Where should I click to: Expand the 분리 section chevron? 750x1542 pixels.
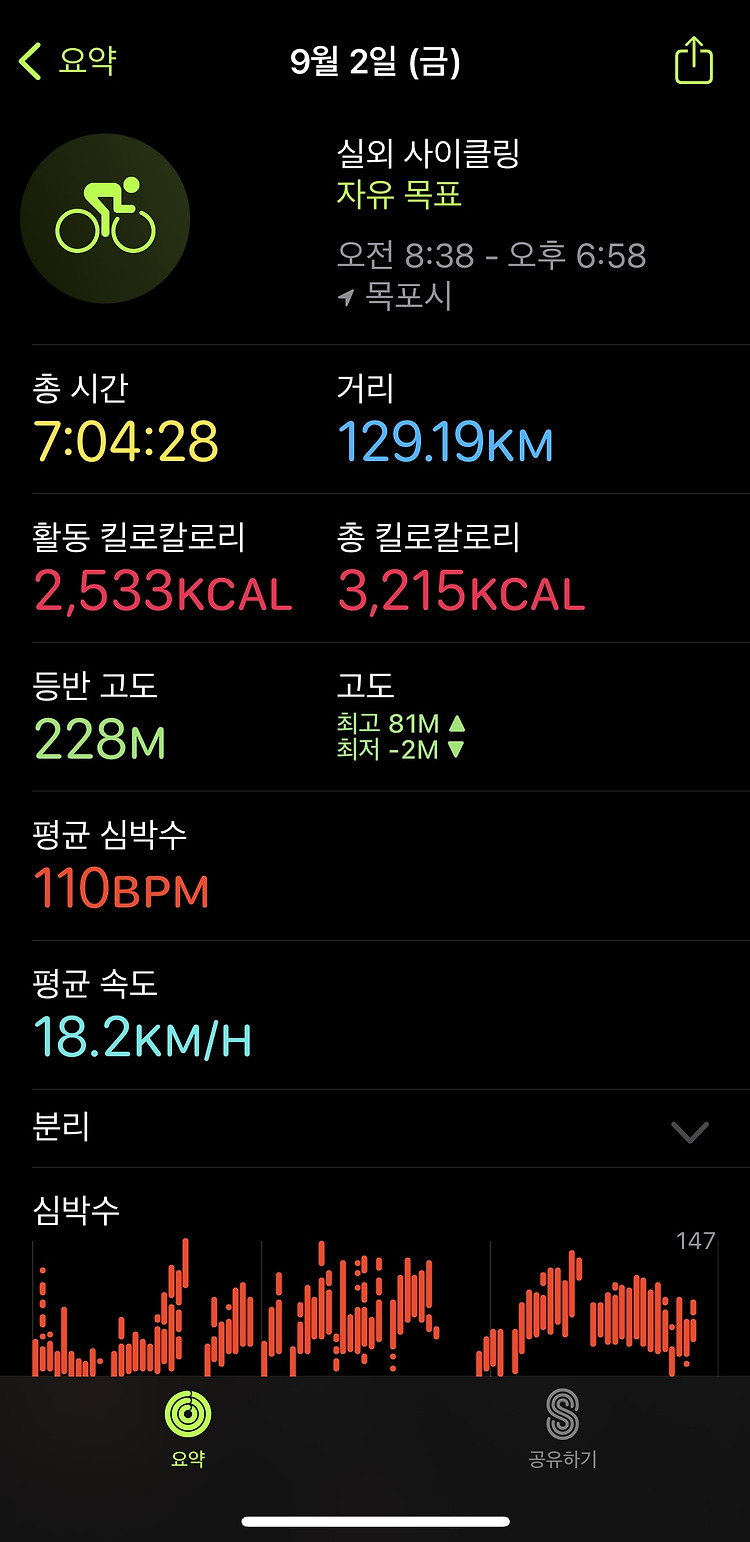click(690, 1131)
